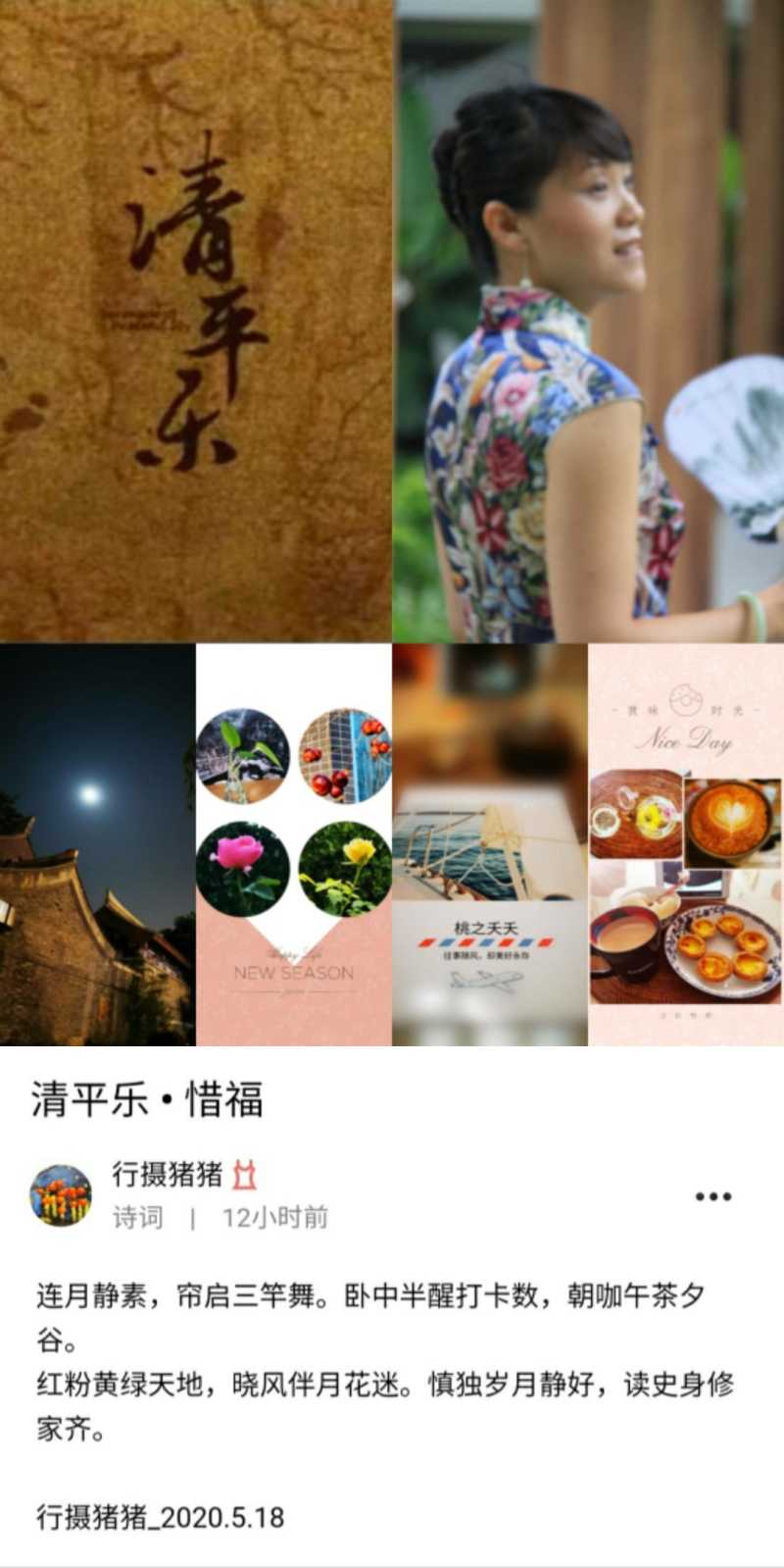View the NEW SEASON flower collage
Image resolution: width=784 pixels, height=1568 pixels.
point(294,844)
